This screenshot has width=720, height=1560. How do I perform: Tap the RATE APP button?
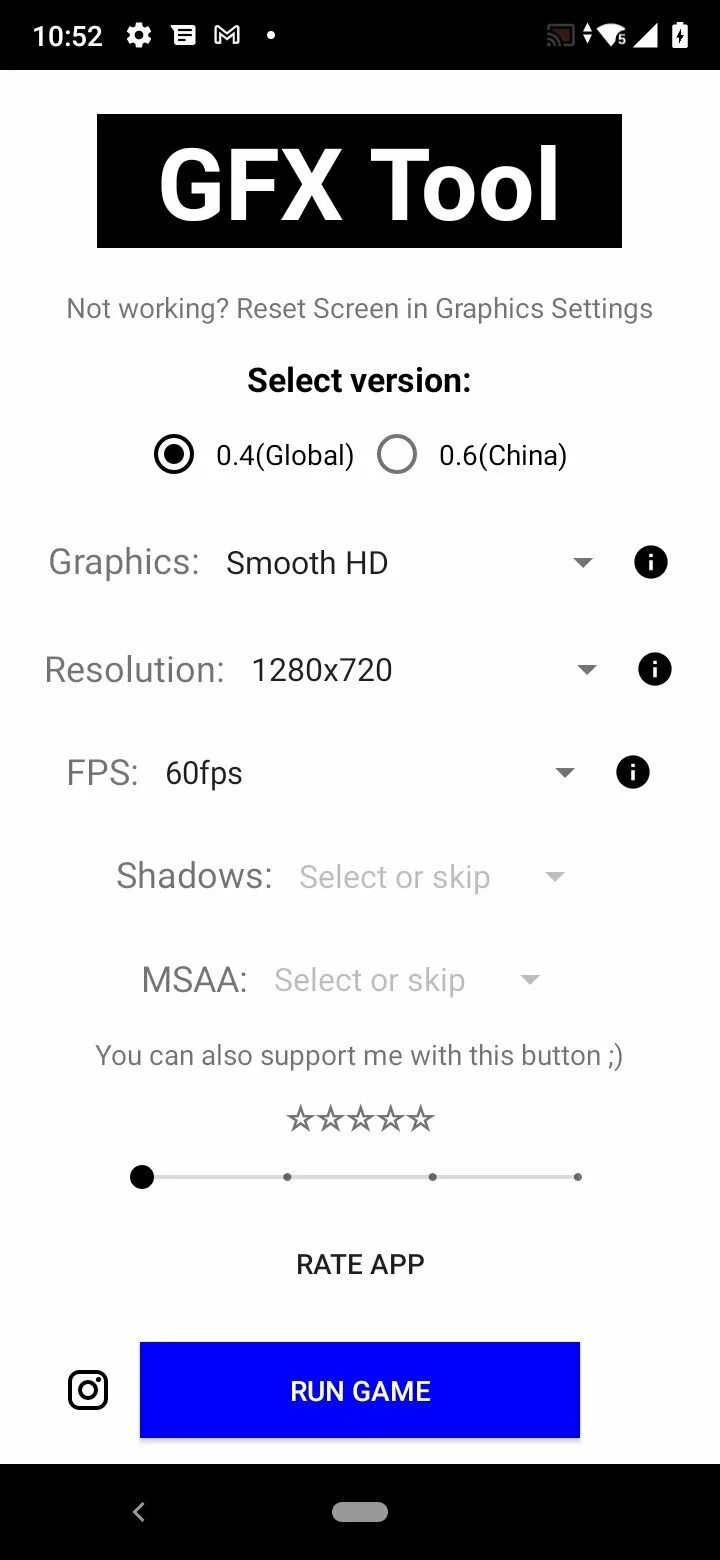[360, 1264]
